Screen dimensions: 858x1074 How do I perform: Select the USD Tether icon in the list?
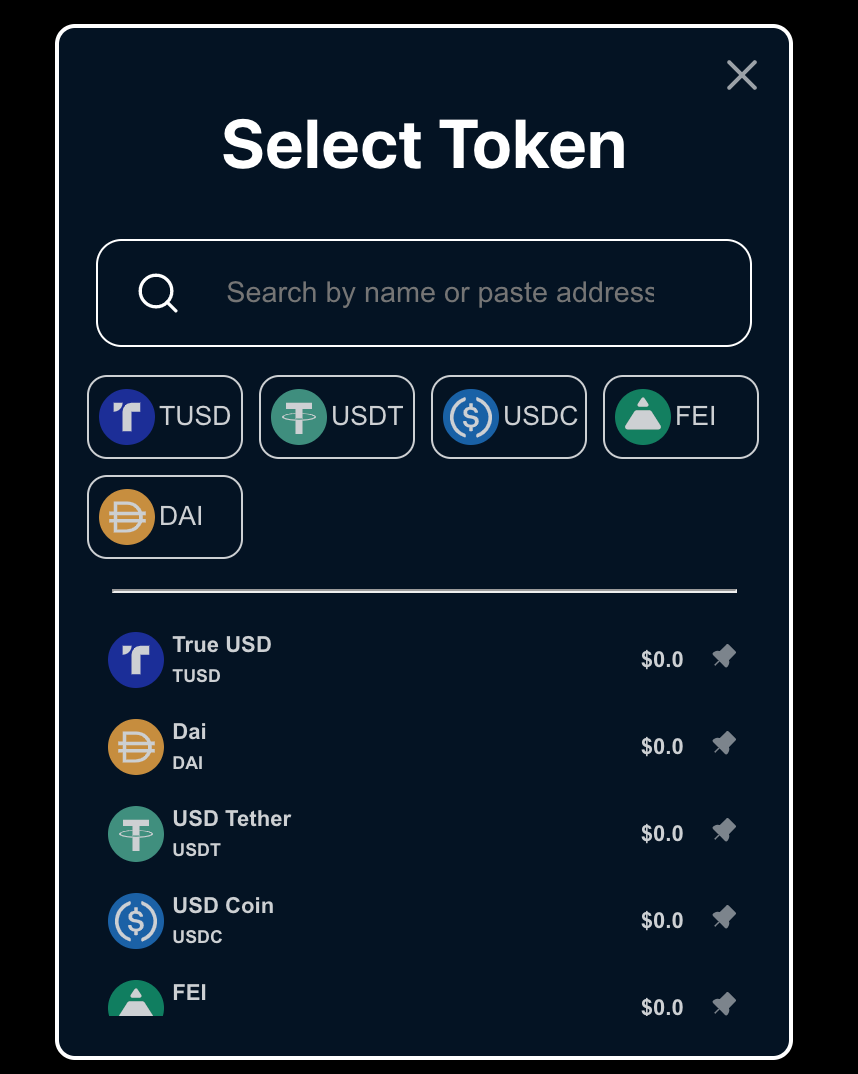coord(136,833)
